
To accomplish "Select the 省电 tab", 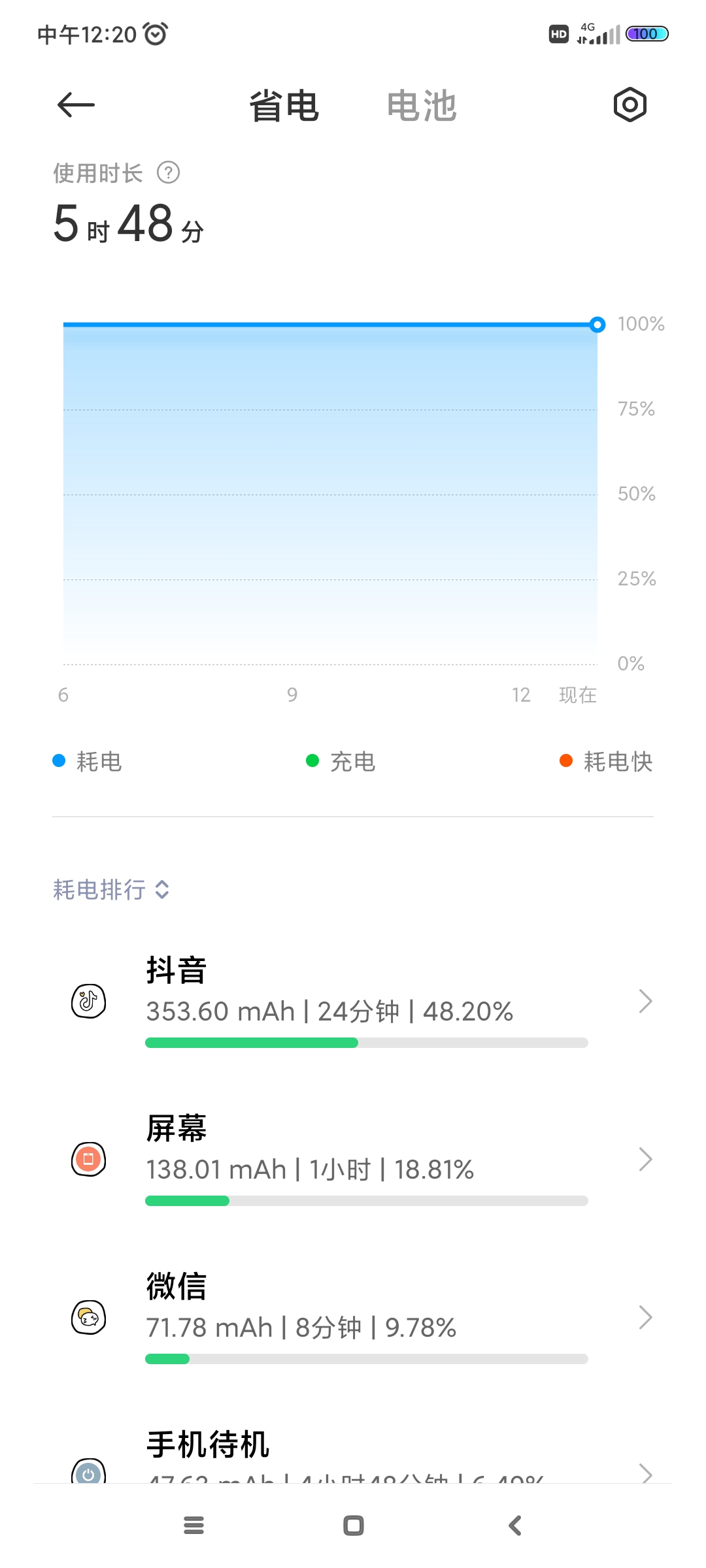I will (284, 106).
